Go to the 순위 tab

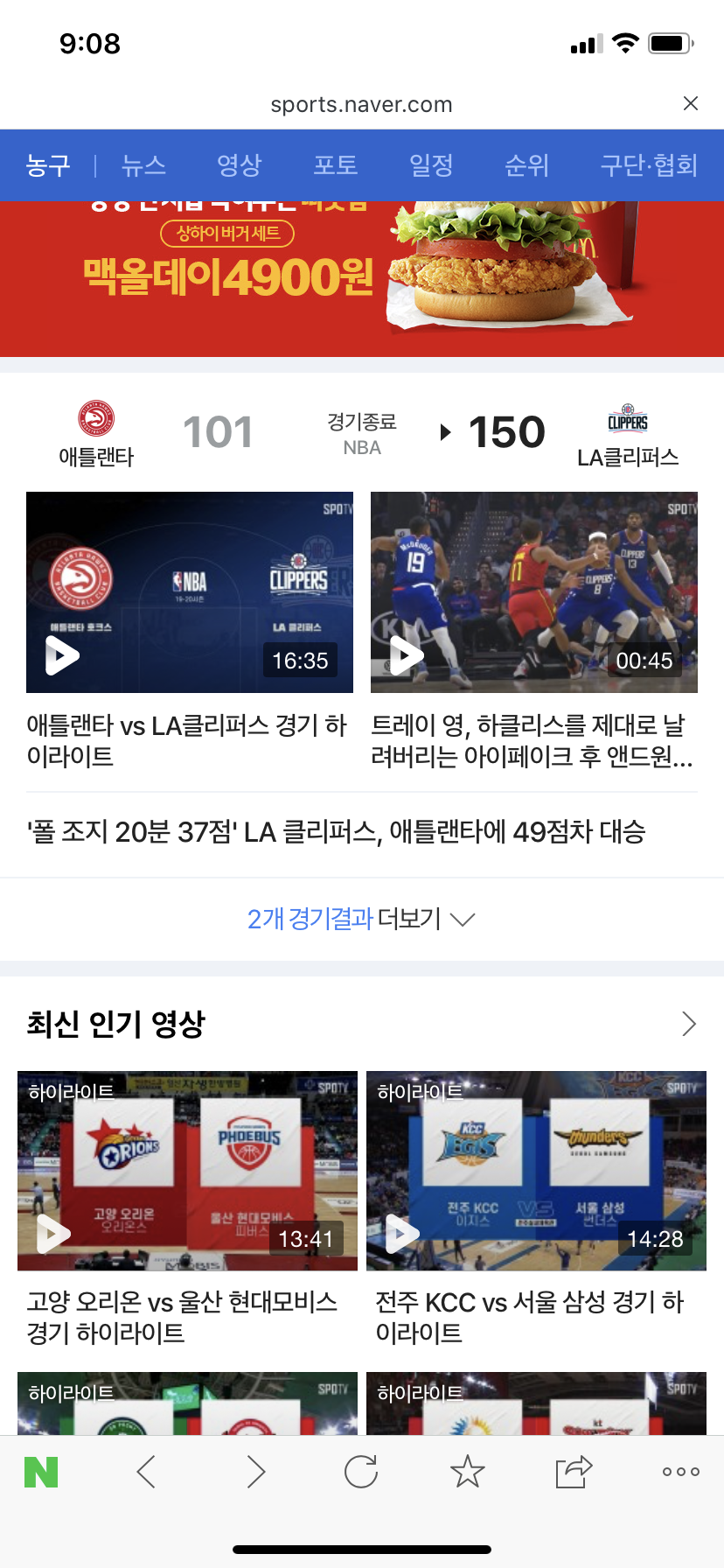[x=526, y=165]
